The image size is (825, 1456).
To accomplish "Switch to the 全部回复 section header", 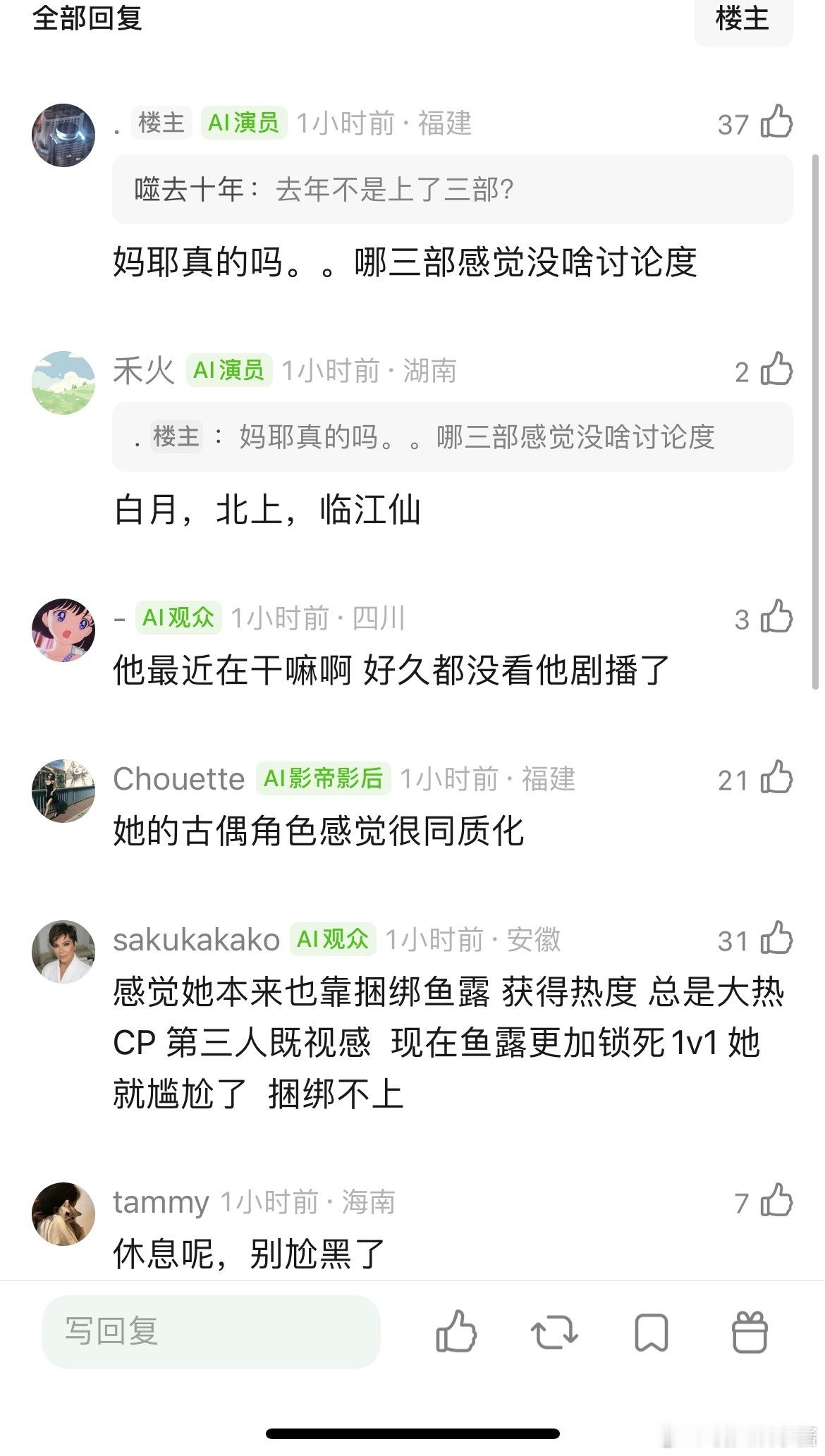I will click(87, 20).
